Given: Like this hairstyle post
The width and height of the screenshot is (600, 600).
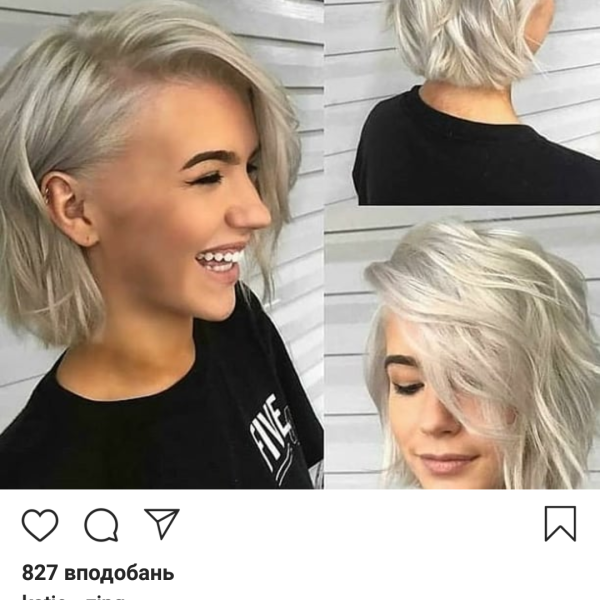Looking at the screenshot, I should pyautogui.click(x=40, y=524).
